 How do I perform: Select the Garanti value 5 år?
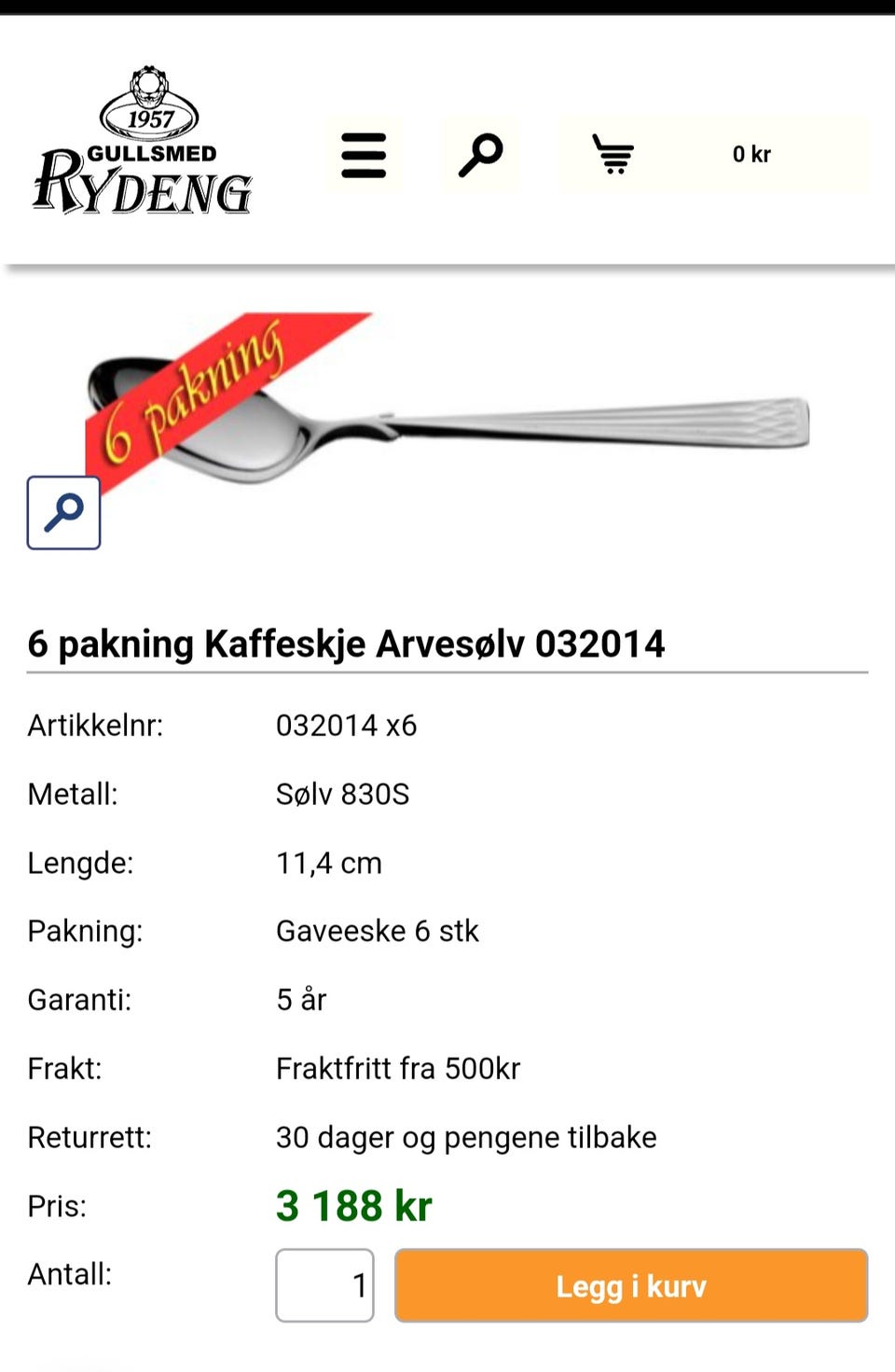[301, 999]
